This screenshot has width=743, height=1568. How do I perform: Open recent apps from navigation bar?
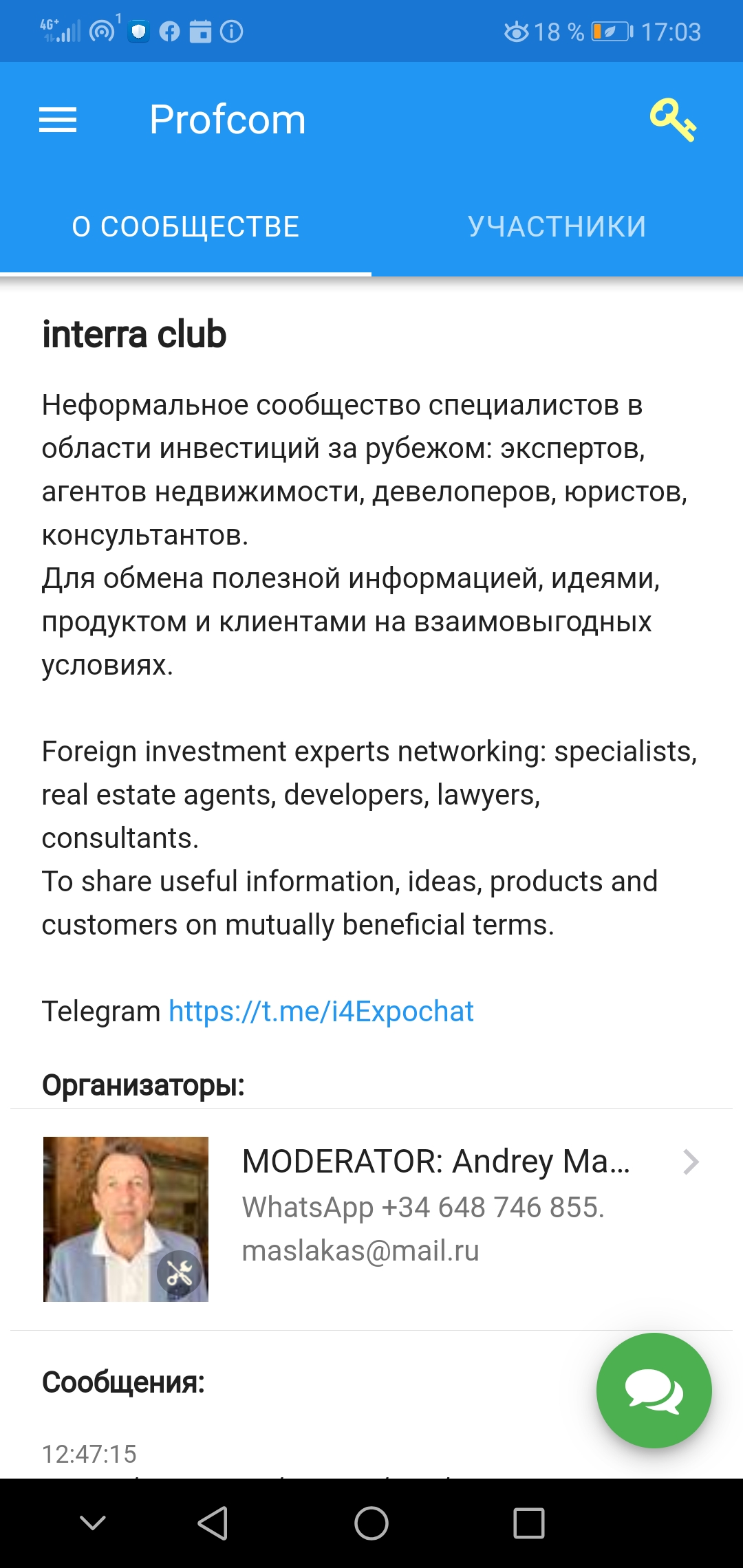[x=529, y=1523]
